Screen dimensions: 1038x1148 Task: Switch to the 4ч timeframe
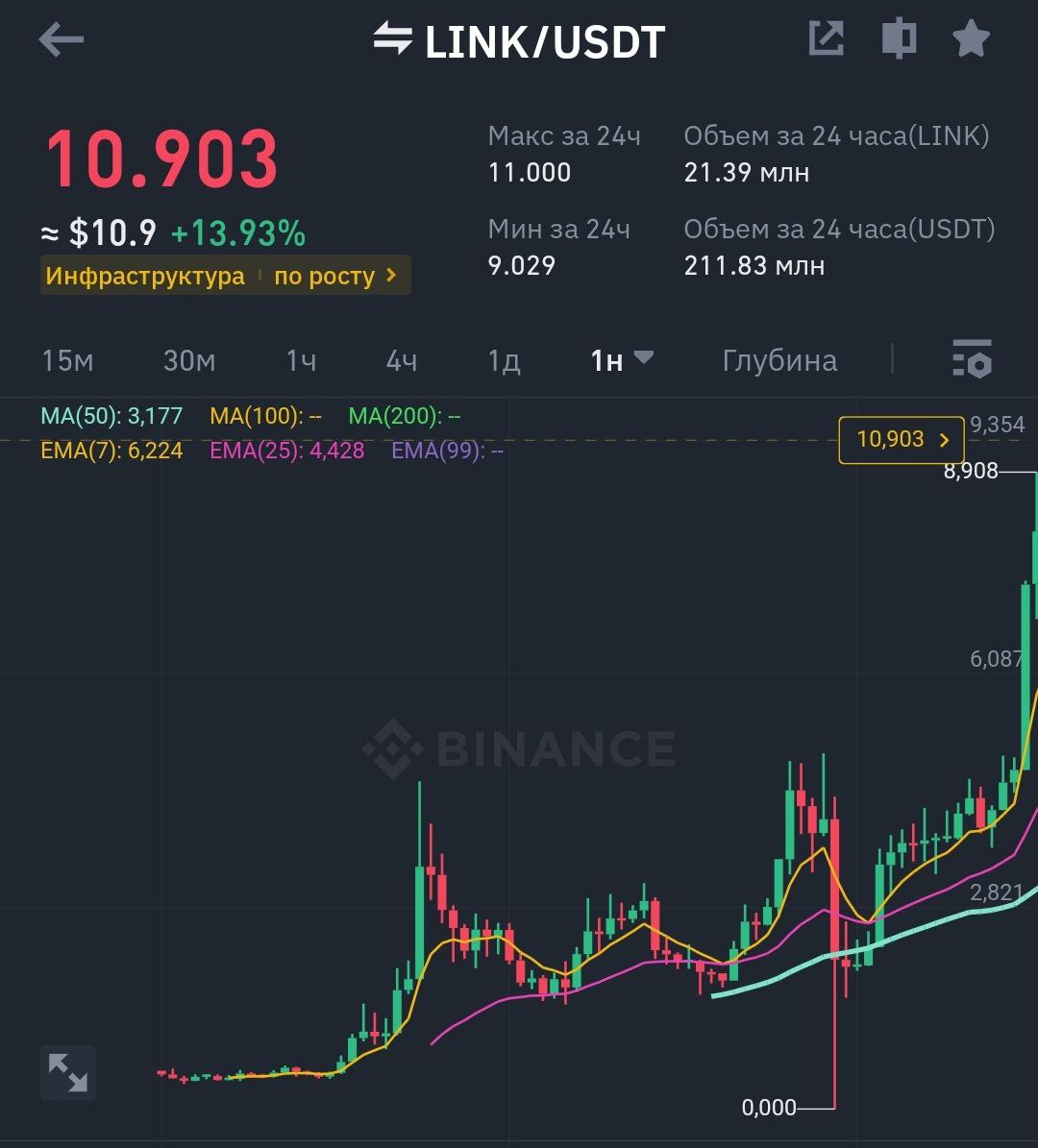pyautogui.click(x=402, y=361)
